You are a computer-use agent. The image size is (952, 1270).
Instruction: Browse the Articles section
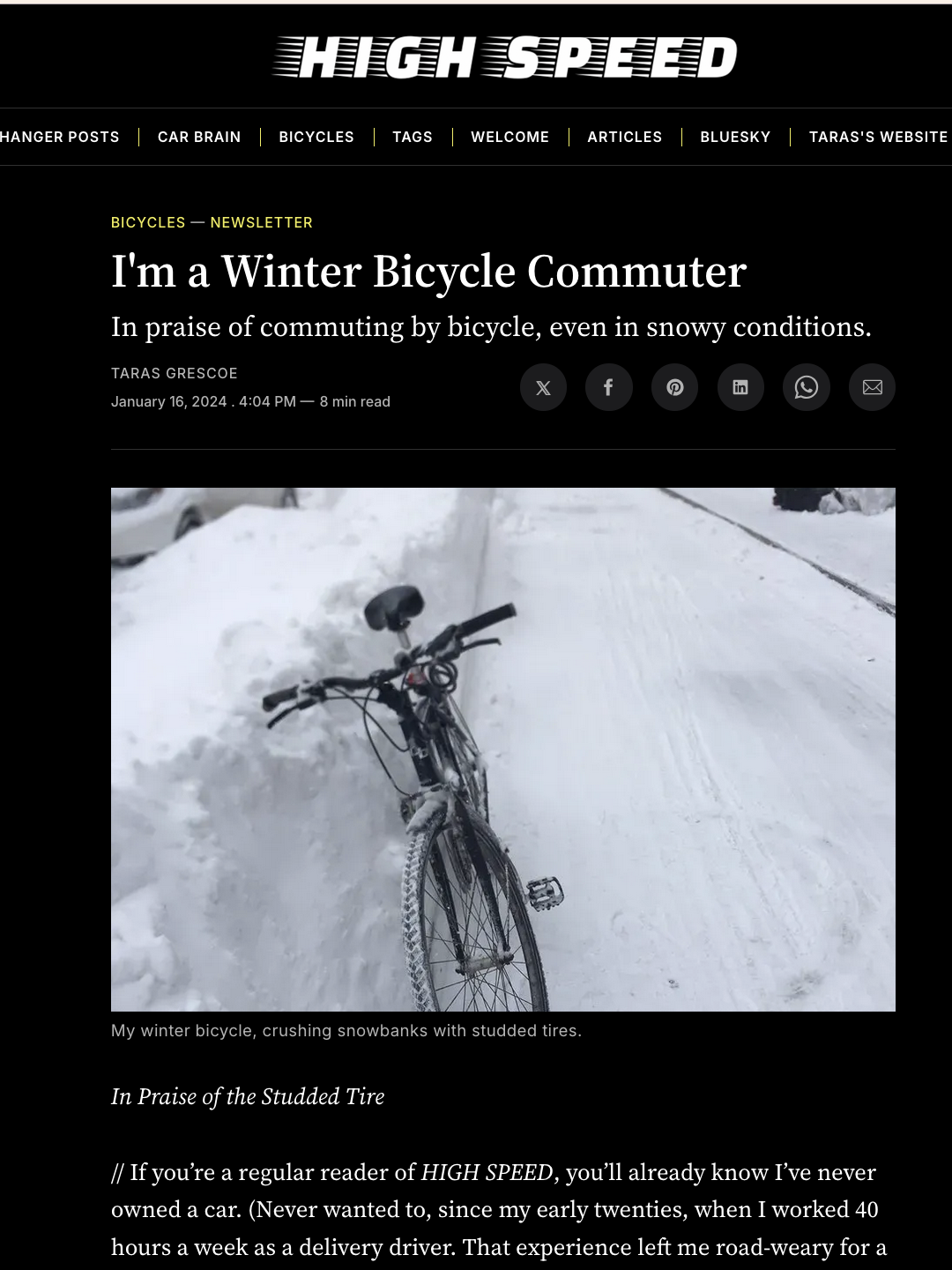point(624,137)
